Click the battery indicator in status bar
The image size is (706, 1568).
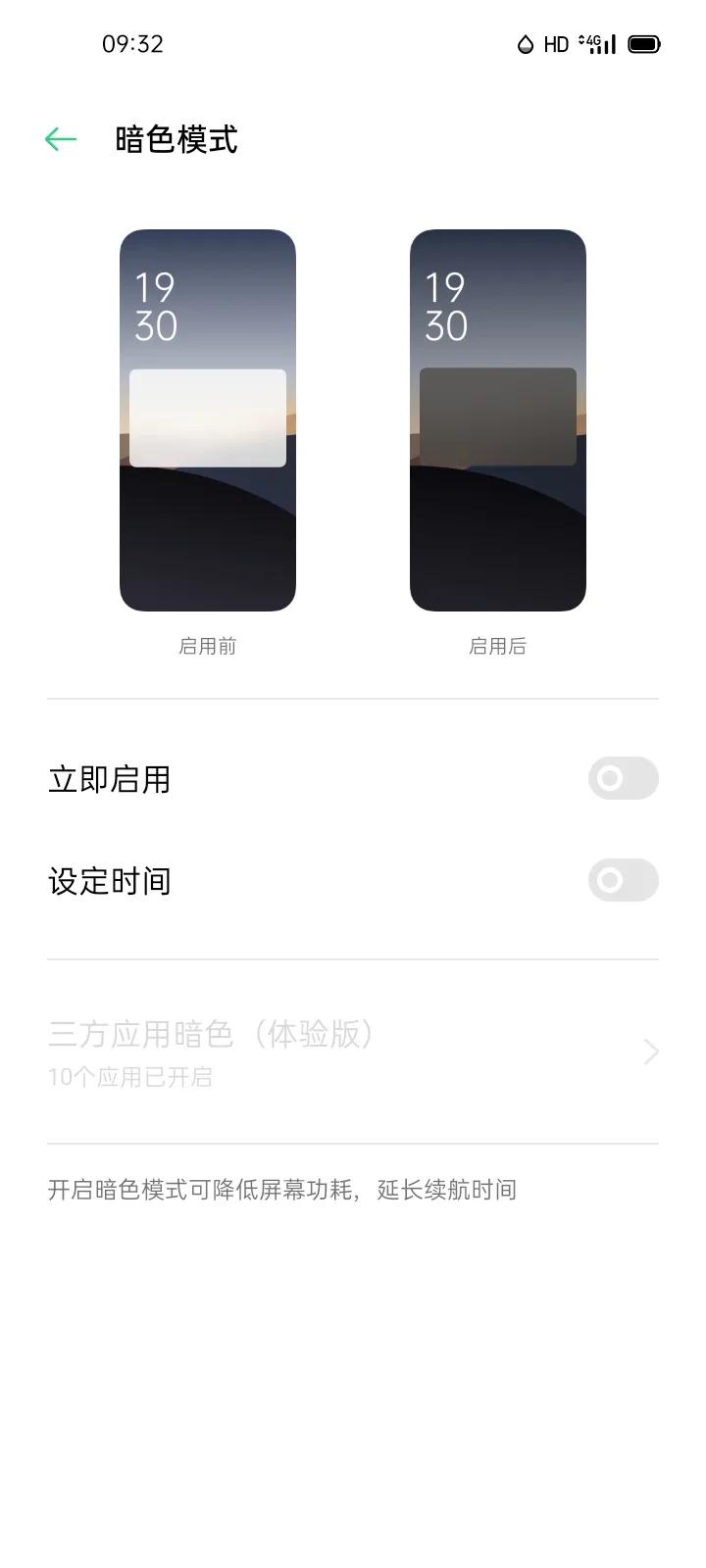coord(644,43)
